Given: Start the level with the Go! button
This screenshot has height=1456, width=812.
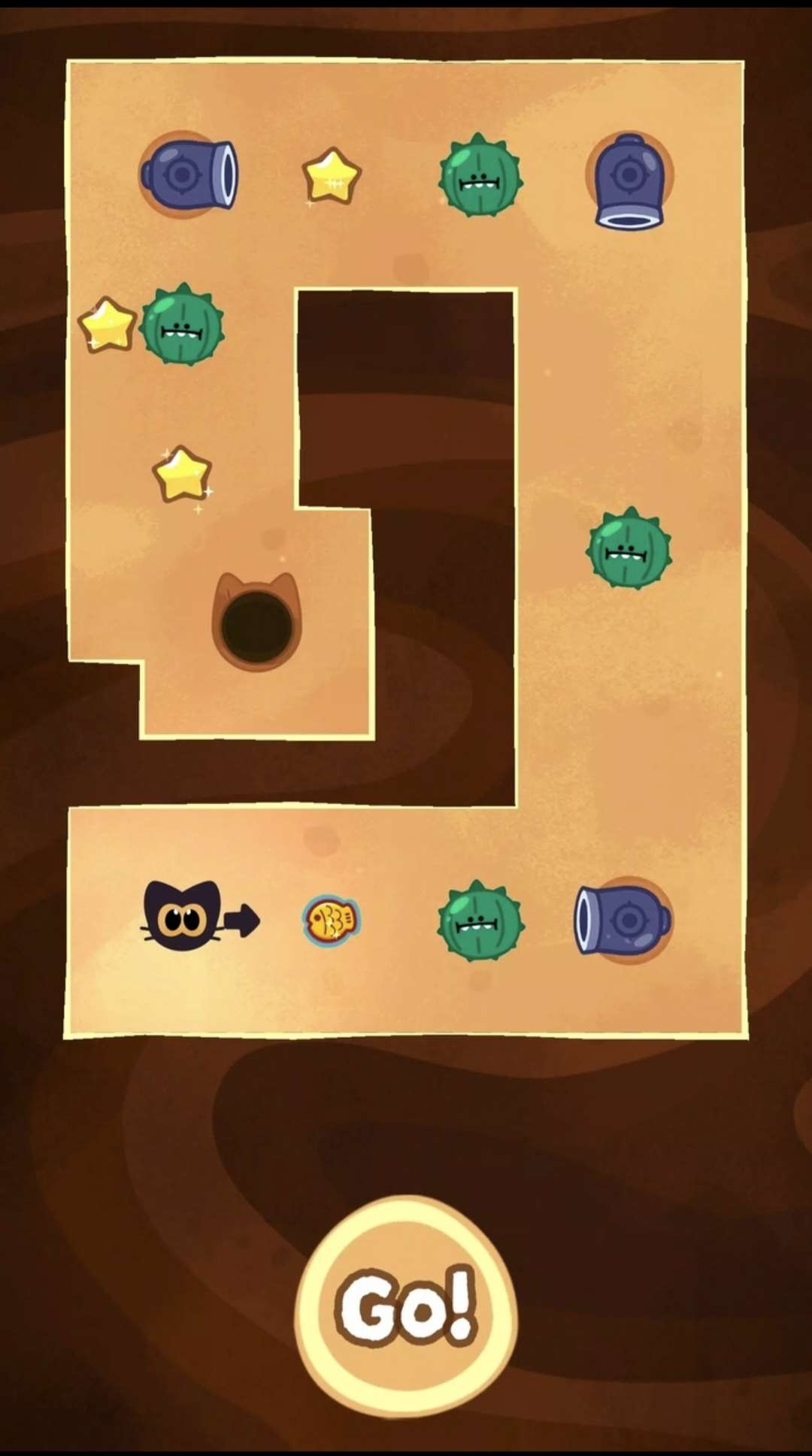Looking at the screenshot, I should [x=405, y=1306].
